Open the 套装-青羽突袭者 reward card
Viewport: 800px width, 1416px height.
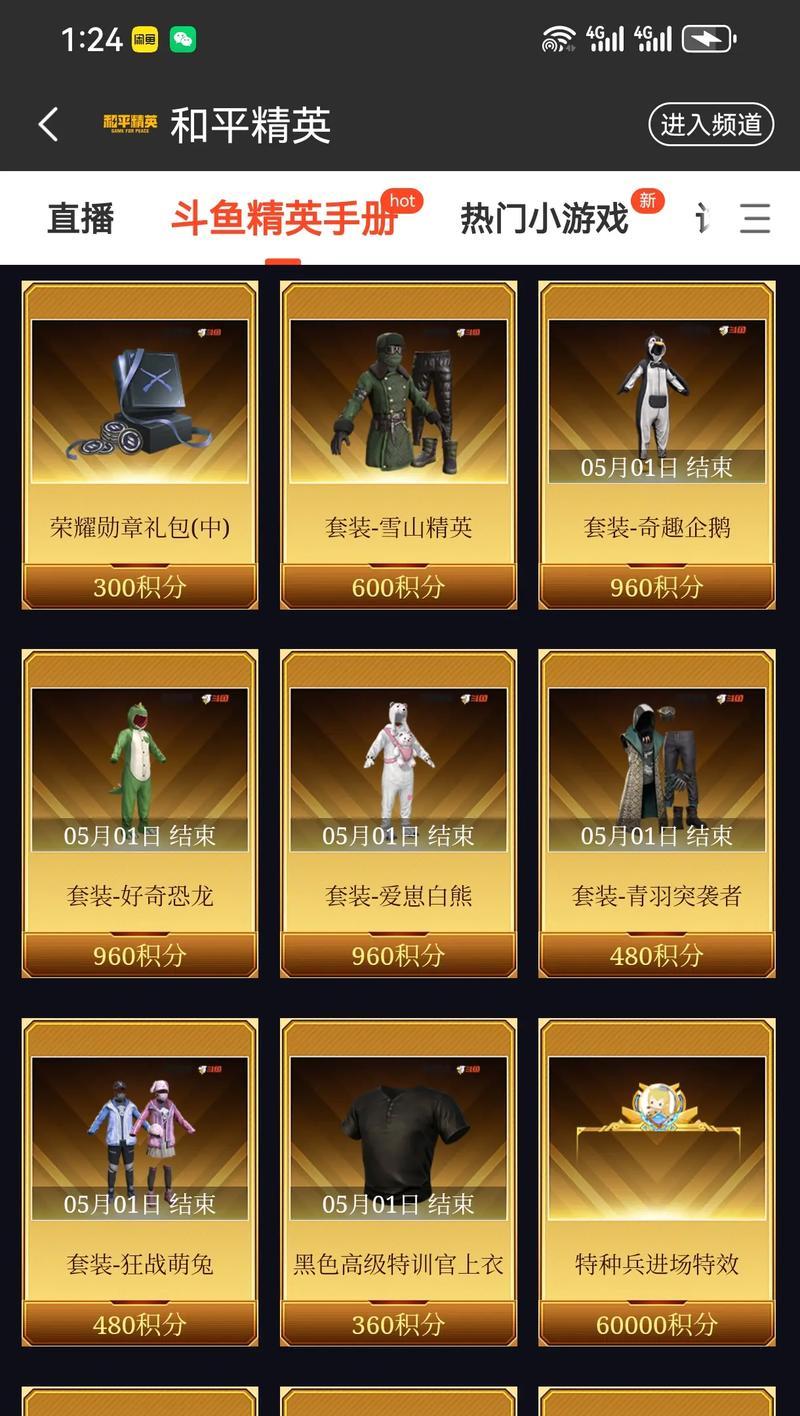(657, 813)
